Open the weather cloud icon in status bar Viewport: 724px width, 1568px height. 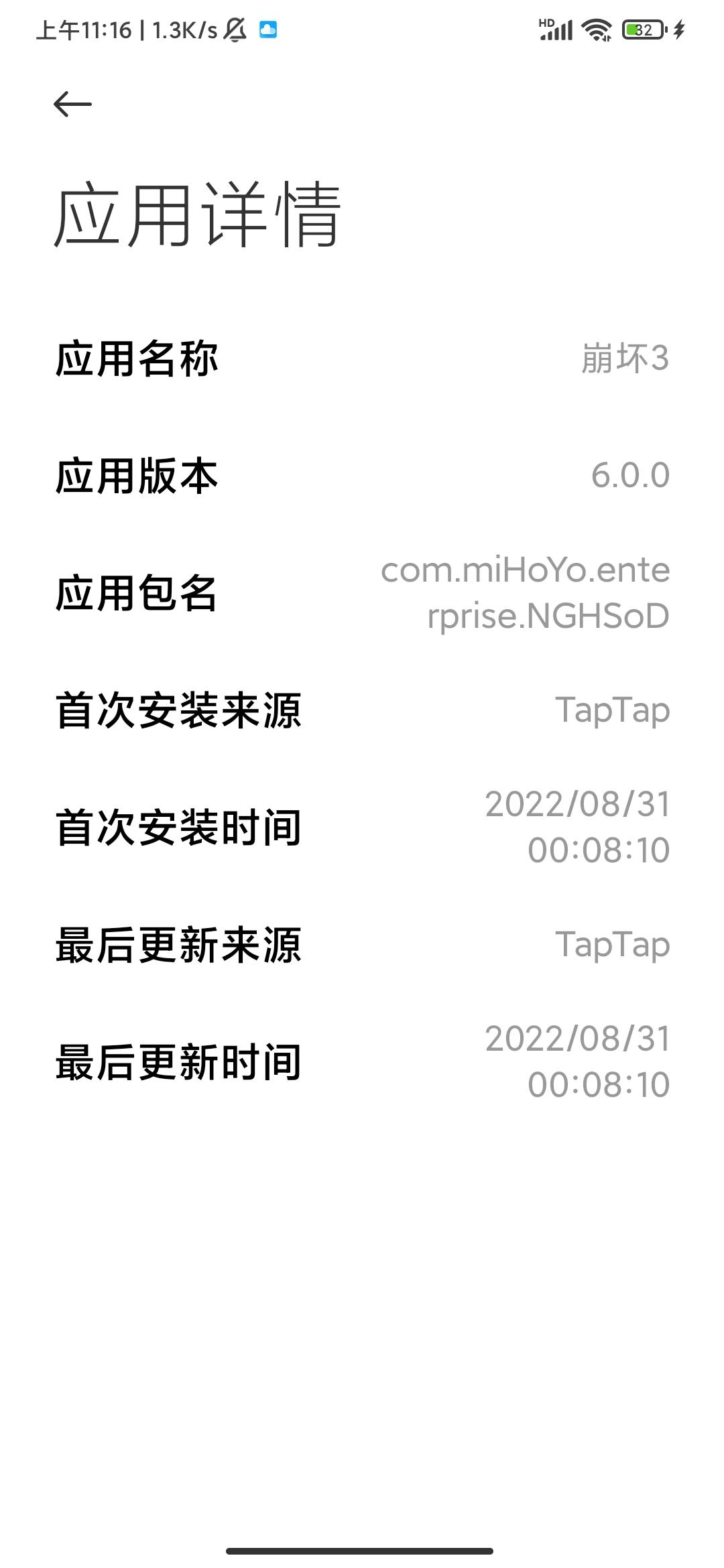point(267,28)
